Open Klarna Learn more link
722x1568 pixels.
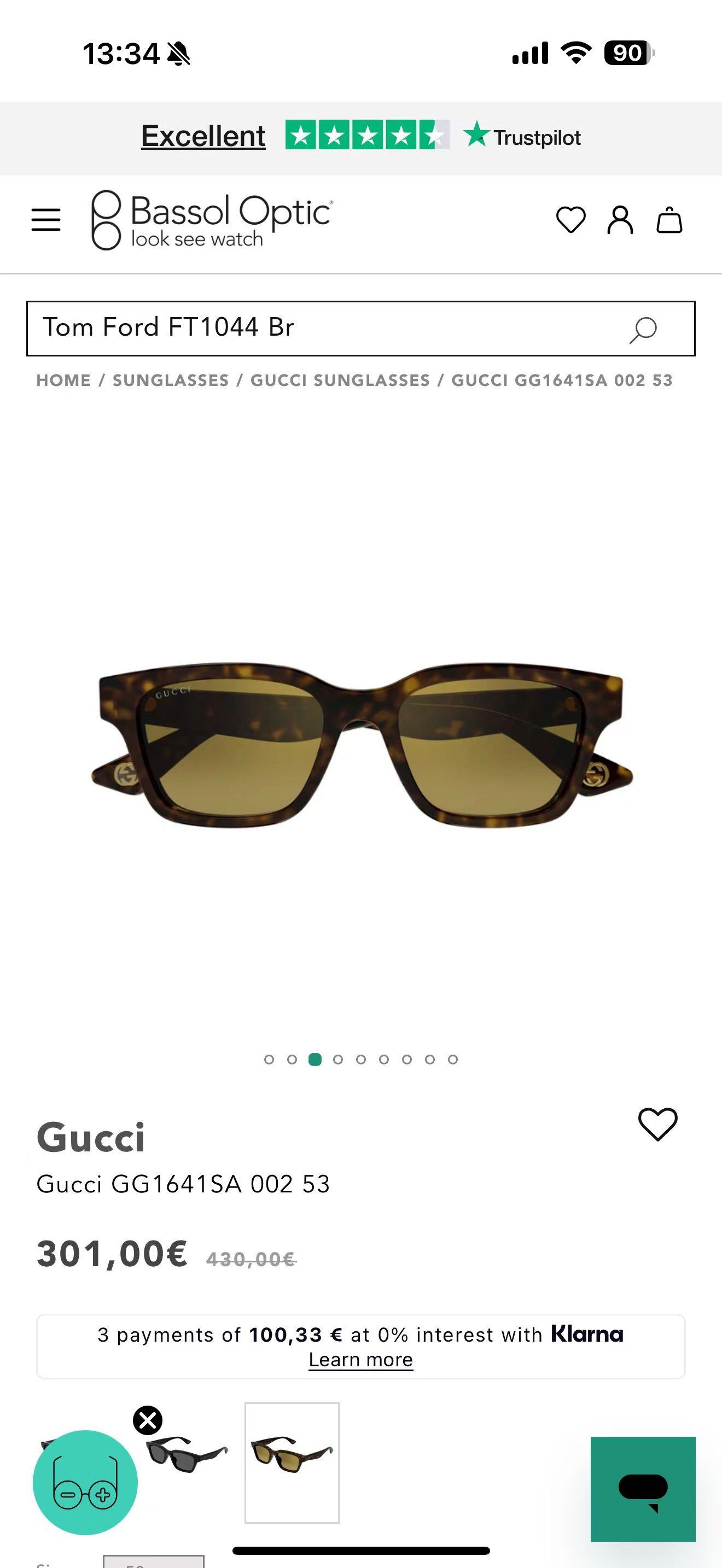tap(360, 1359)
